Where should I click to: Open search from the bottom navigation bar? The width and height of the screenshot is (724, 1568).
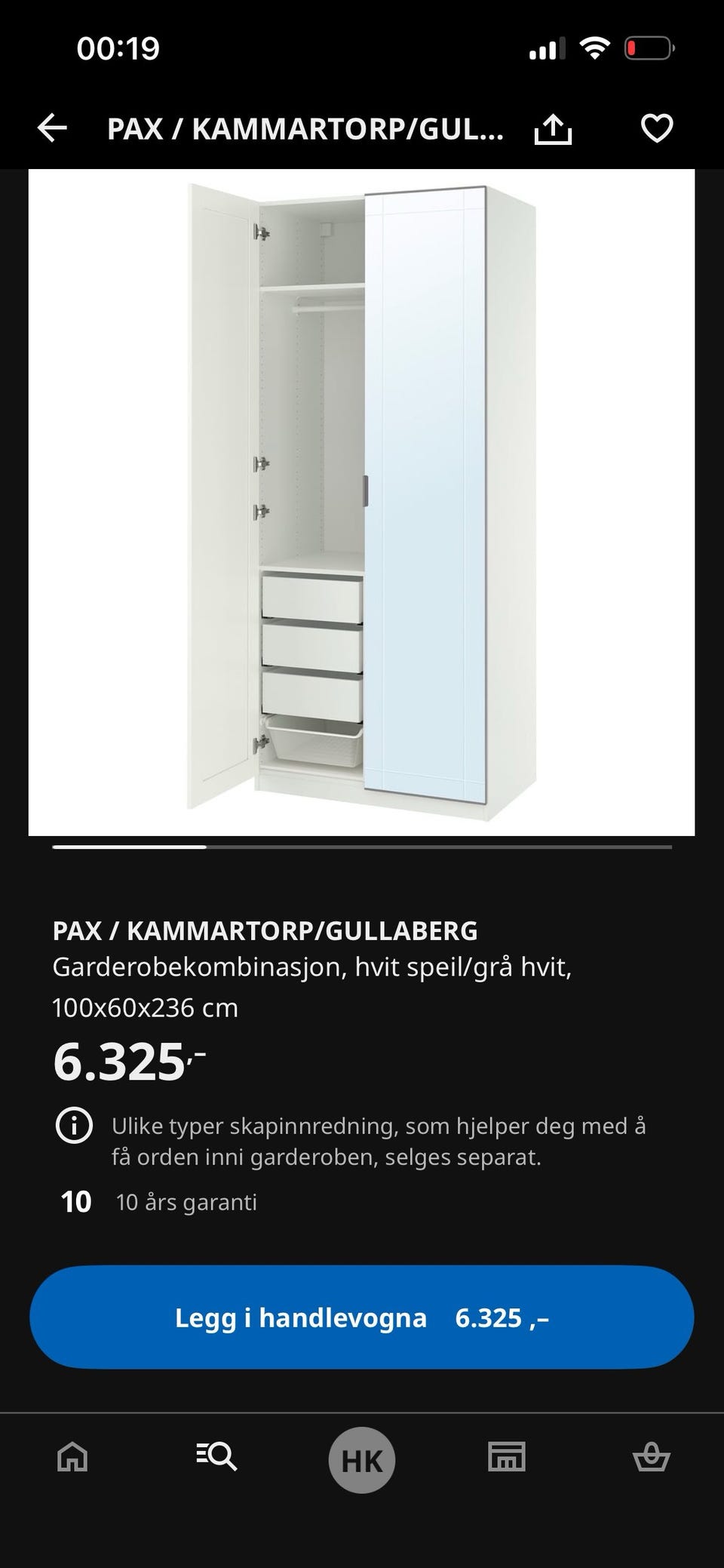(216, 1458)
